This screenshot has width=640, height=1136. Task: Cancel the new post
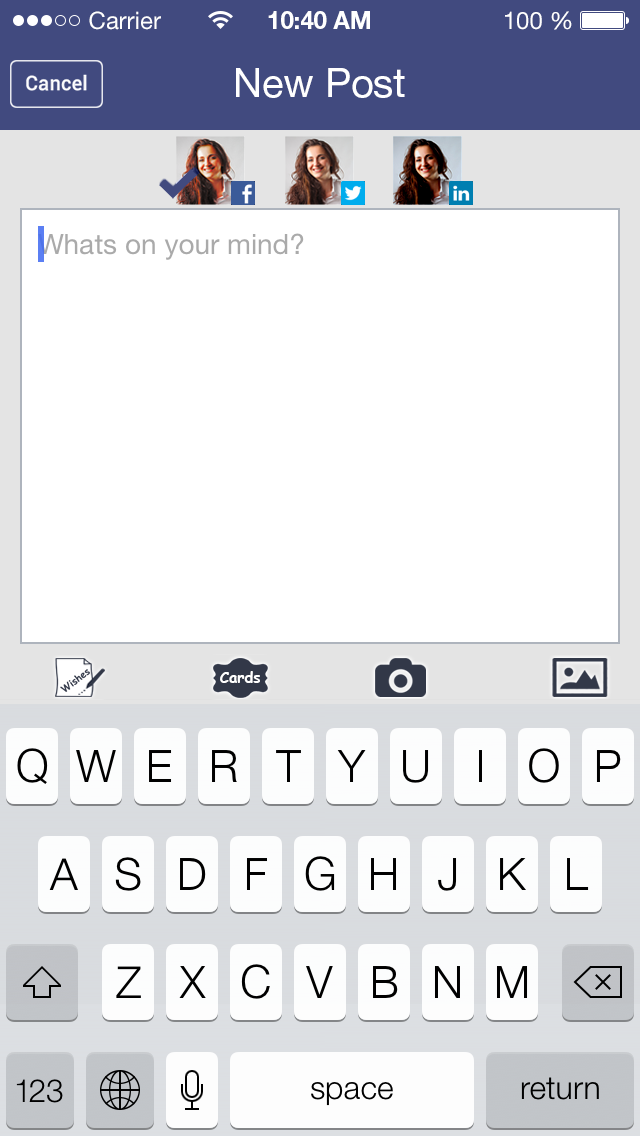click(x=56, y=84)
